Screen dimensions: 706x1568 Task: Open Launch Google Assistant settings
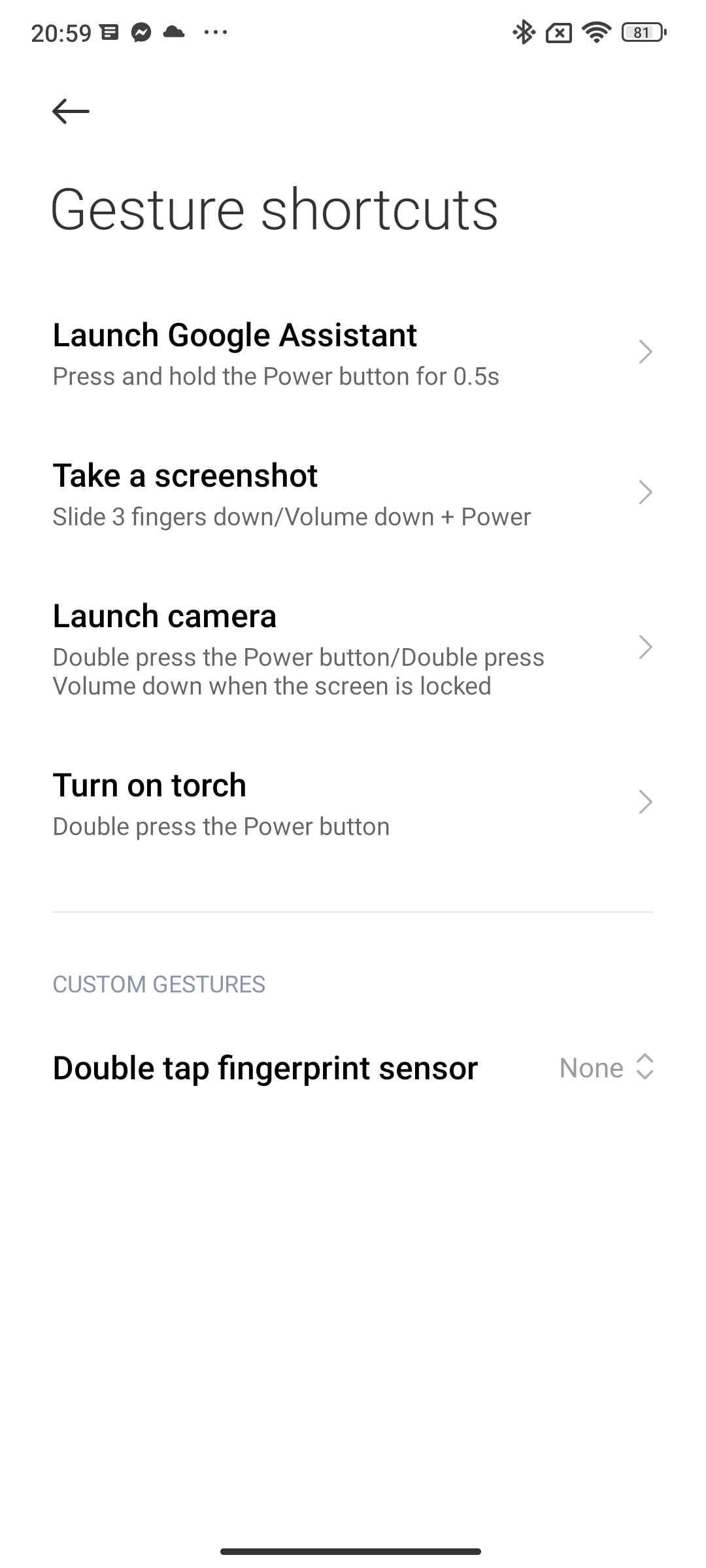pyautogui.click(x=353, y=353)
